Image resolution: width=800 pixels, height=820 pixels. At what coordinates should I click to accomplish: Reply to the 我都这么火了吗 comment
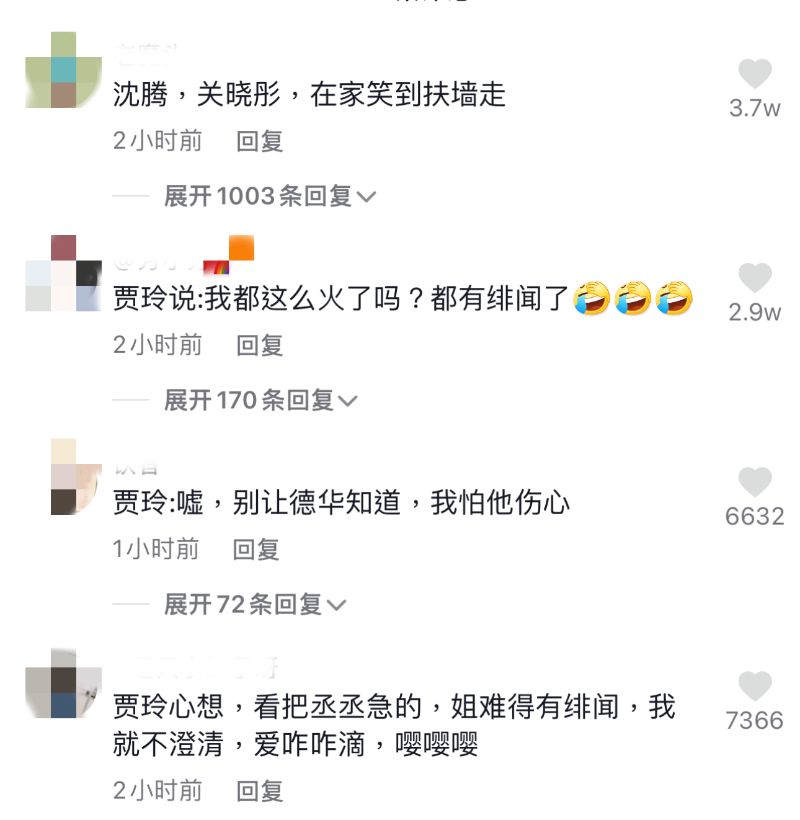[260, 345]
